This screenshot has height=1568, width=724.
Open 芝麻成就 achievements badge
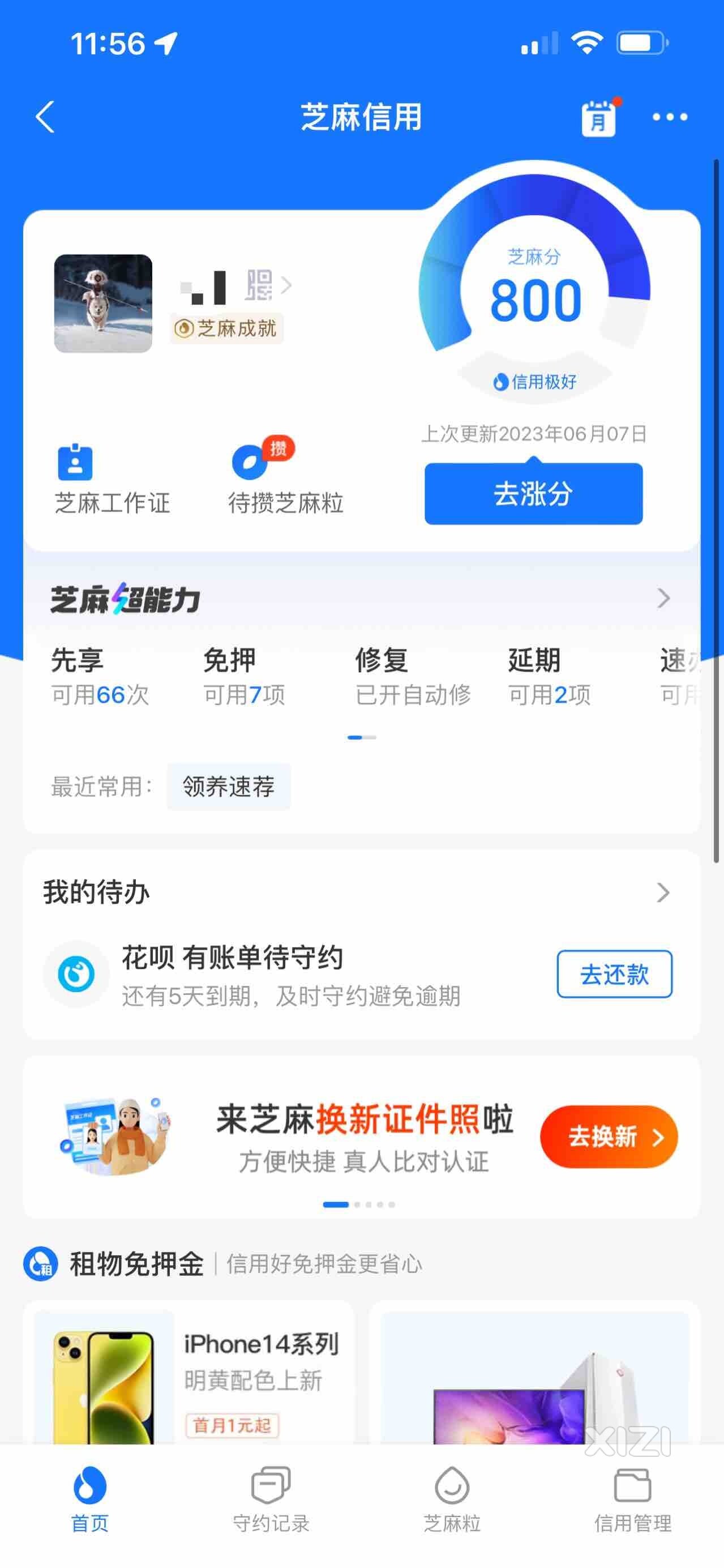coord(226,328)
